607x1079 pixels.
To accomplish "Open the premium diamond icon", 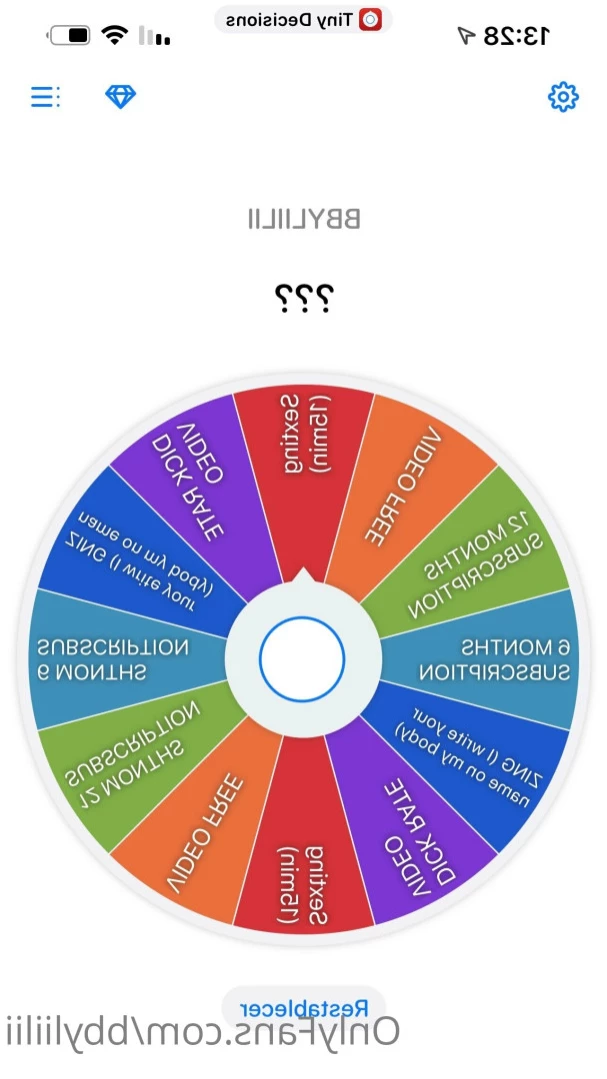I will pos(120,97).
